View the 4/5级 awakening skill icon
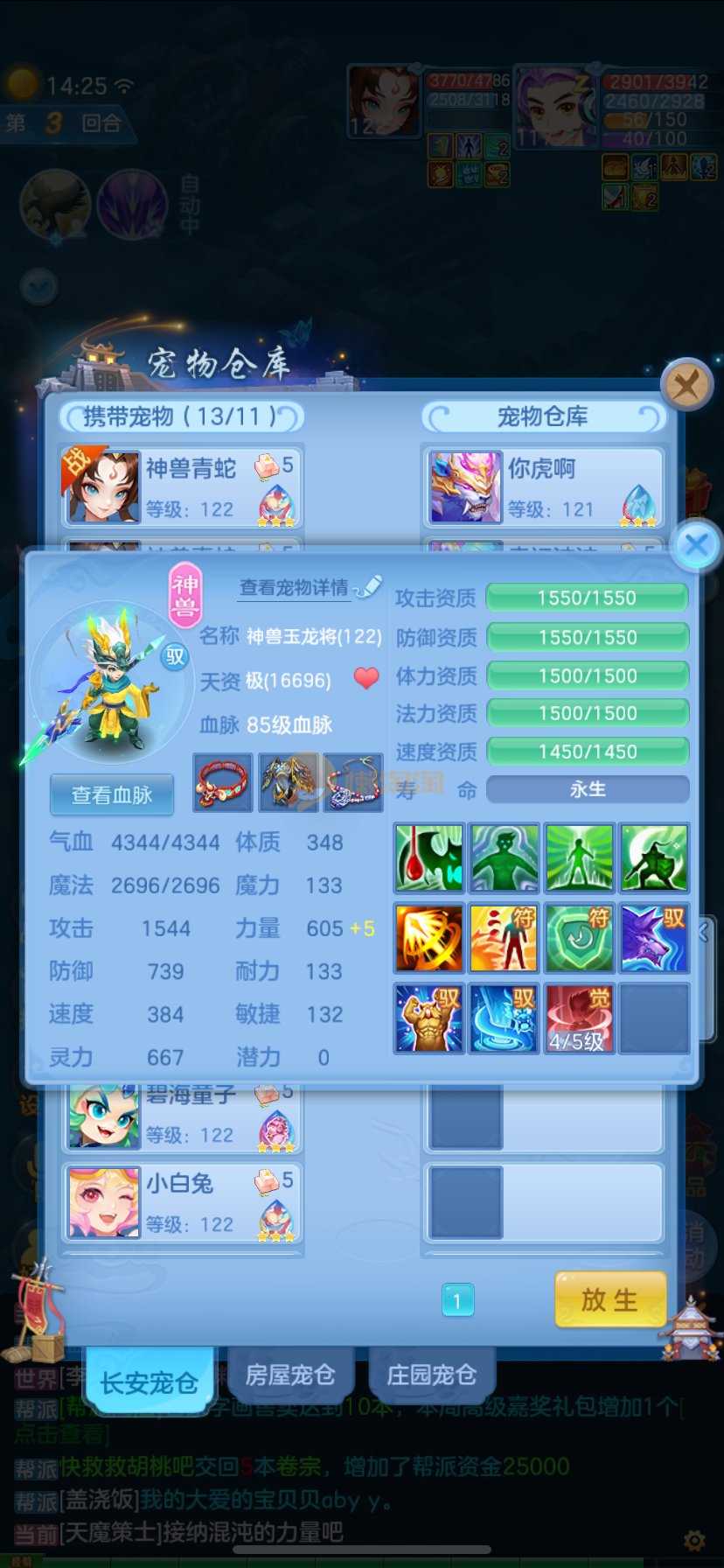724x1568 pixels. click(578, 1017)
